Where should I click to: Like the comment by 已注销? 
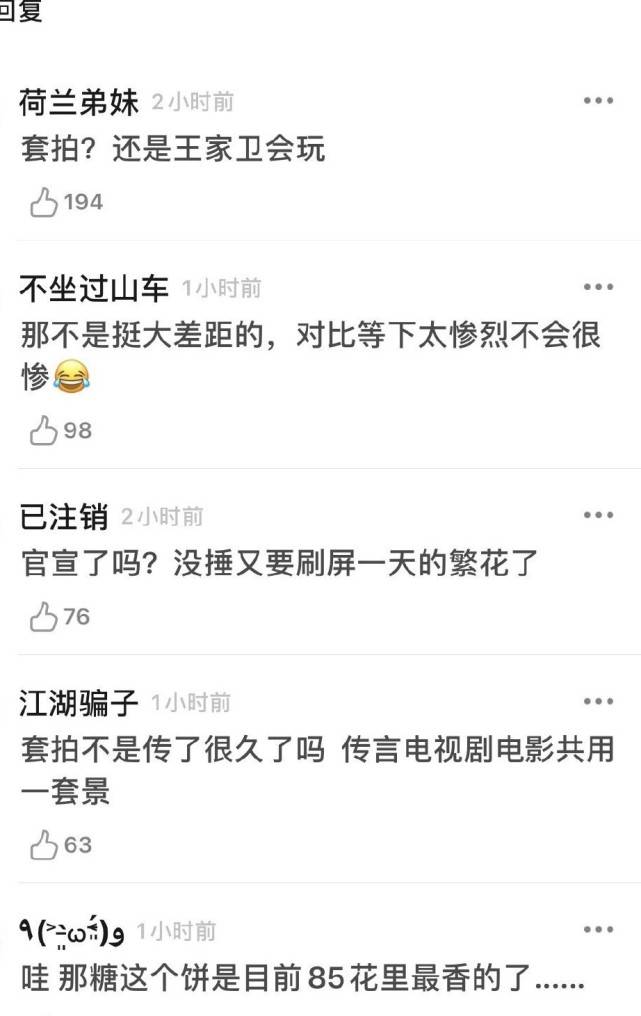coord(44,617)
